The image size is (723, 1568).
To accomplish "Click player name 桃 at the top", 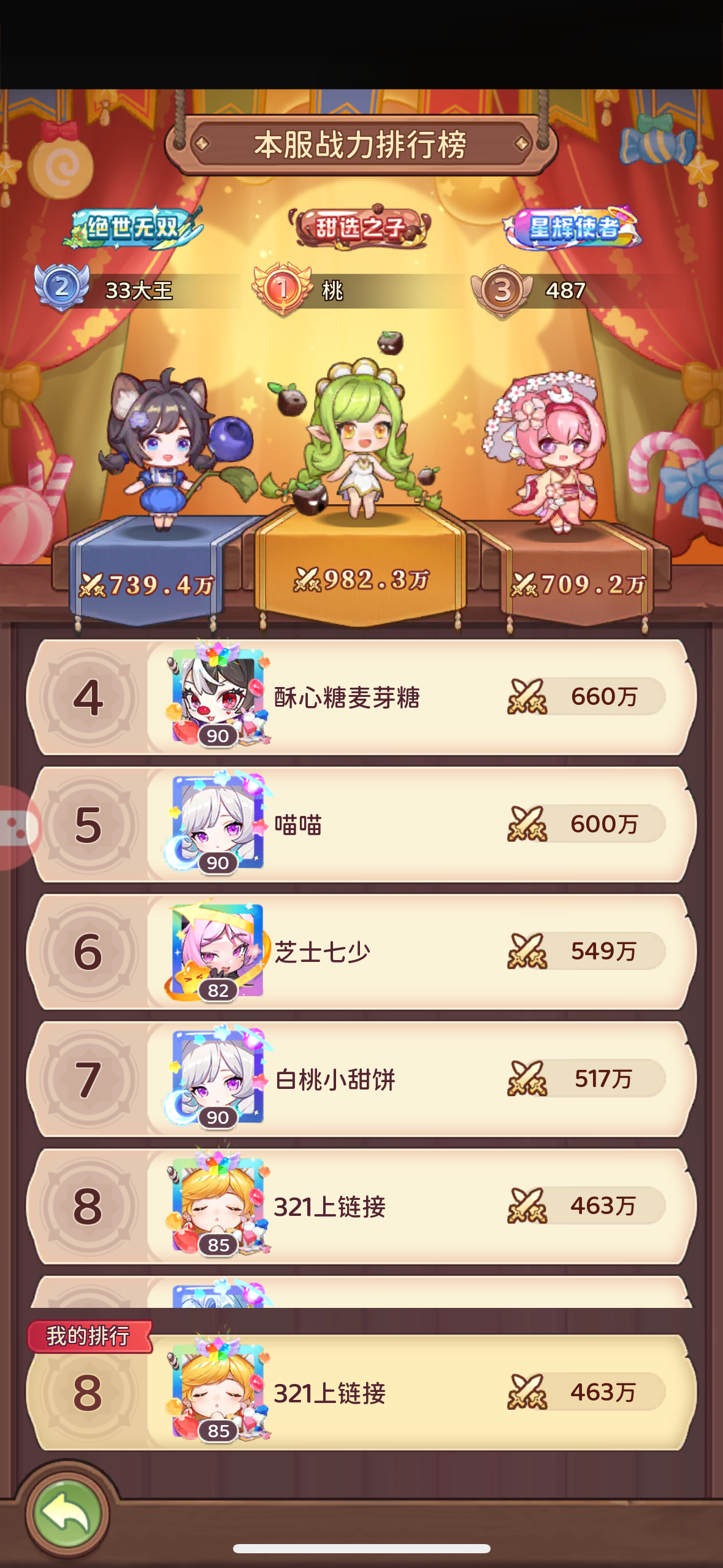I will tap(332, 288).
